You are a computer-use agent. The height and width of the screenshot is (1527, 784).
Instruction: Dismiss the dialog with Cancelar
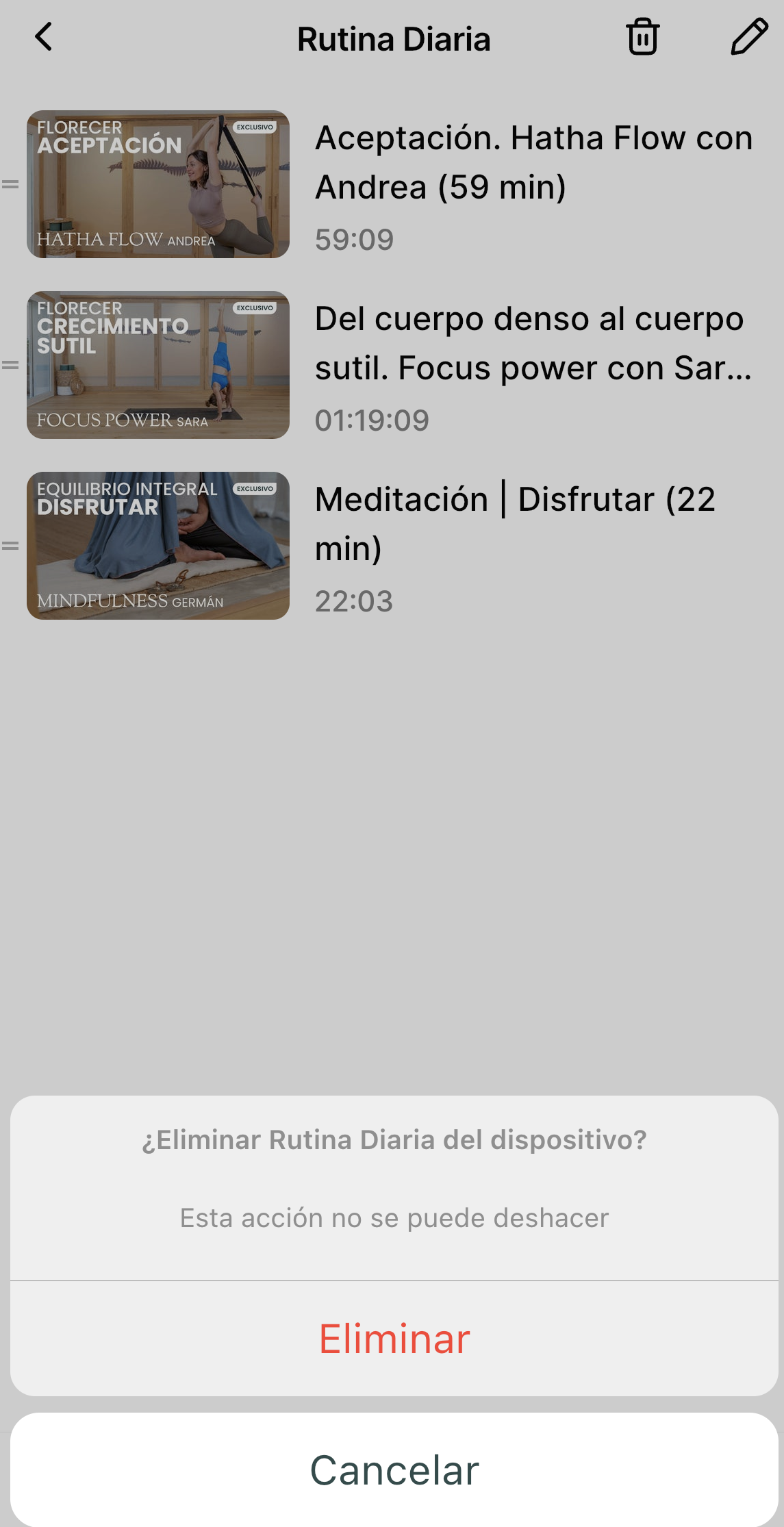[x=394, y=1469]
